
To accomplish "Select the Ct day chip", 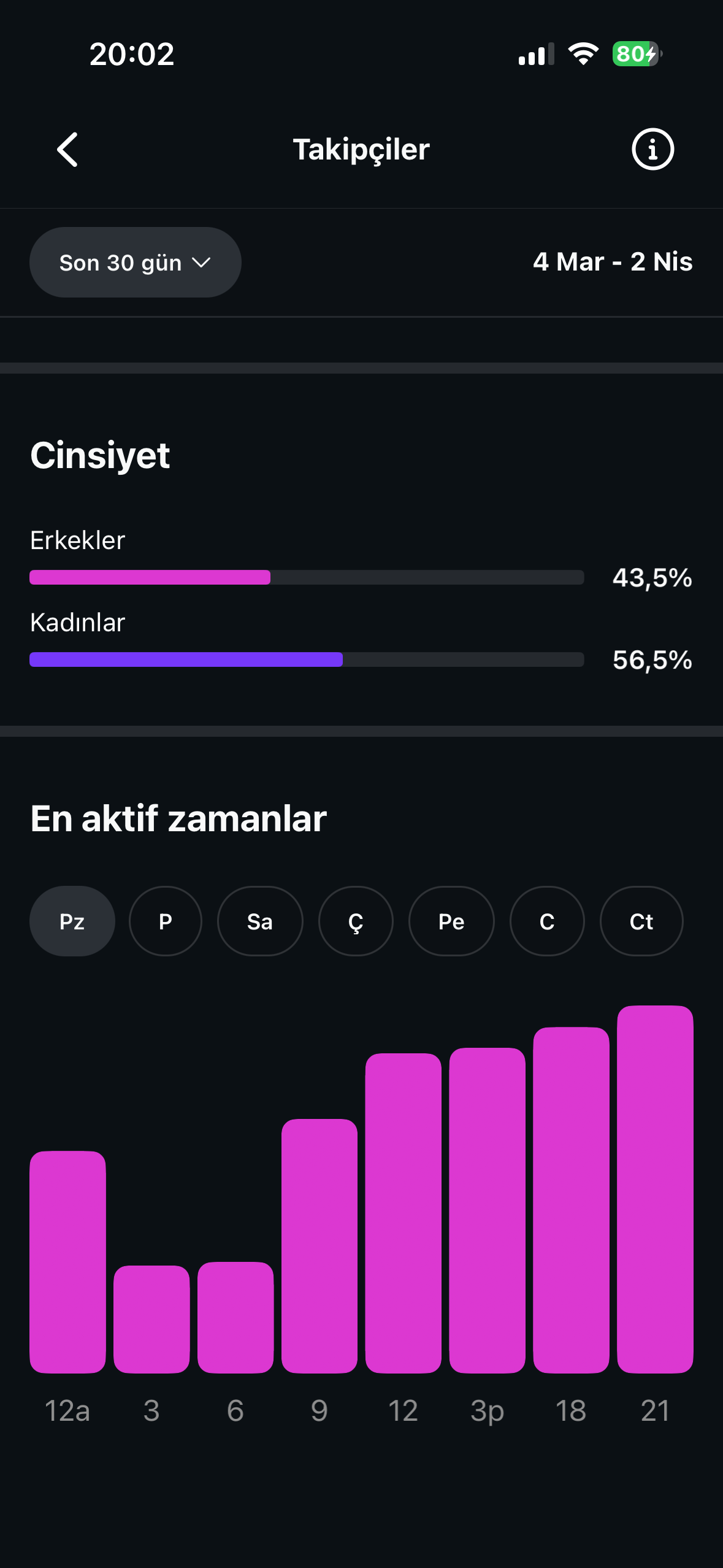I will coord(641,921).
